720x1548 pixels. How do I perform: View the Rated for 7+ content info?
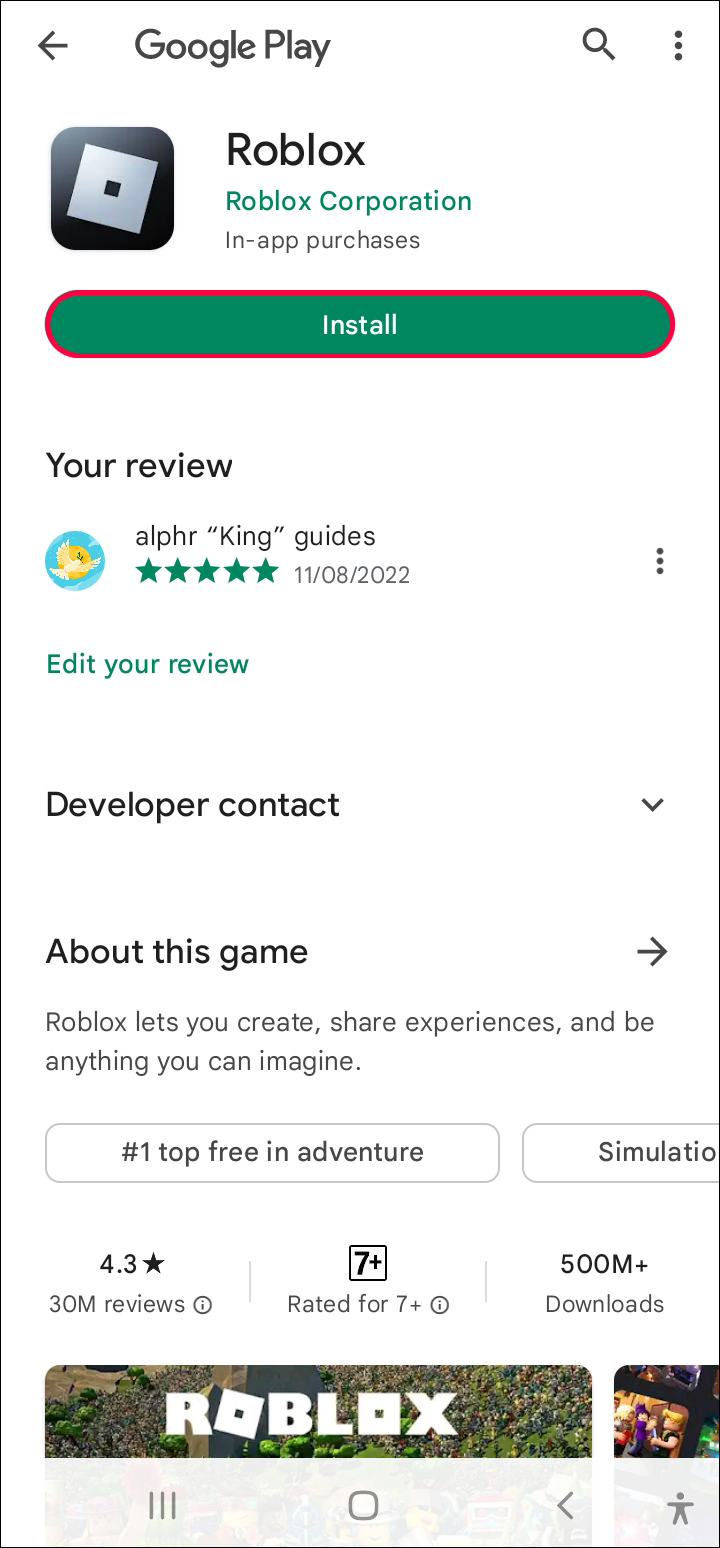coord(440,1305)
